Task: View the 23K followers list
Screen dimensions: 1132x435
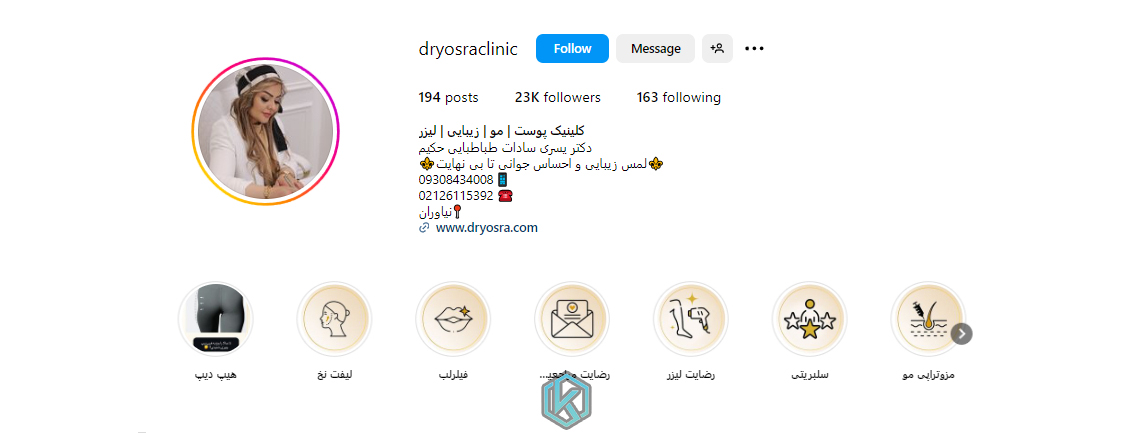Action: [557, 98]
